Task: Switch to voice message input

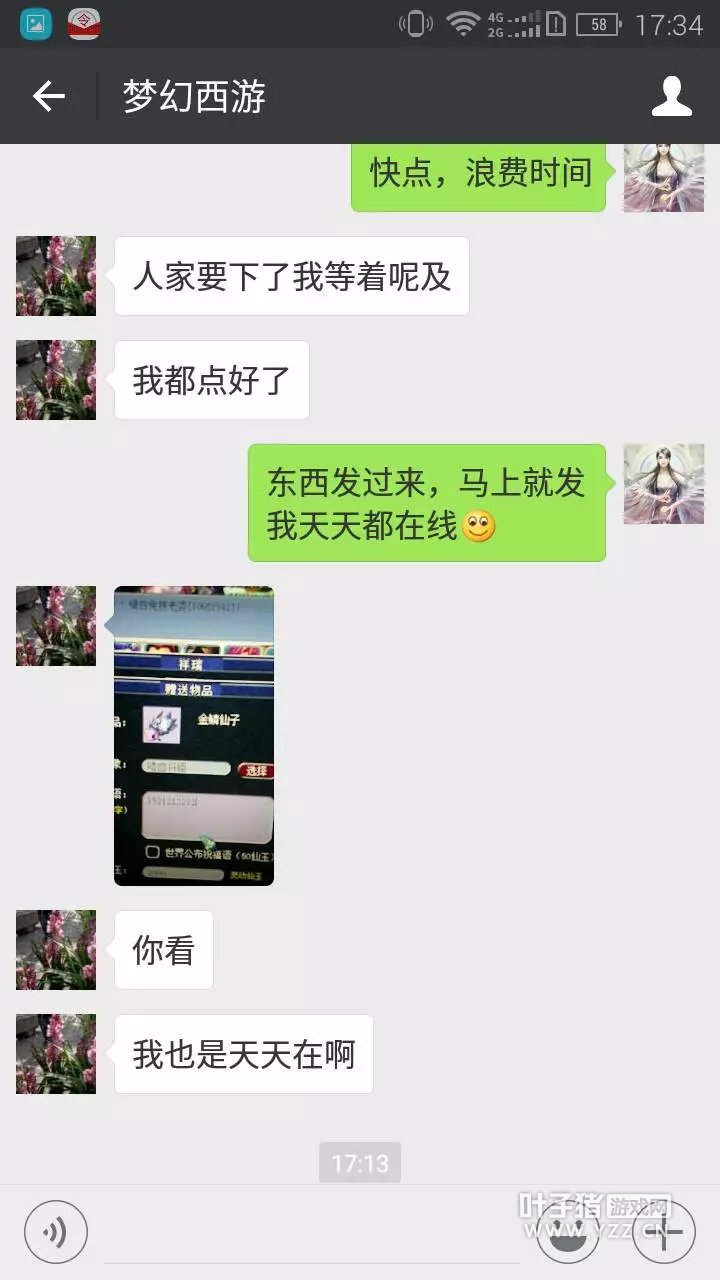Action: point(56,1232)
